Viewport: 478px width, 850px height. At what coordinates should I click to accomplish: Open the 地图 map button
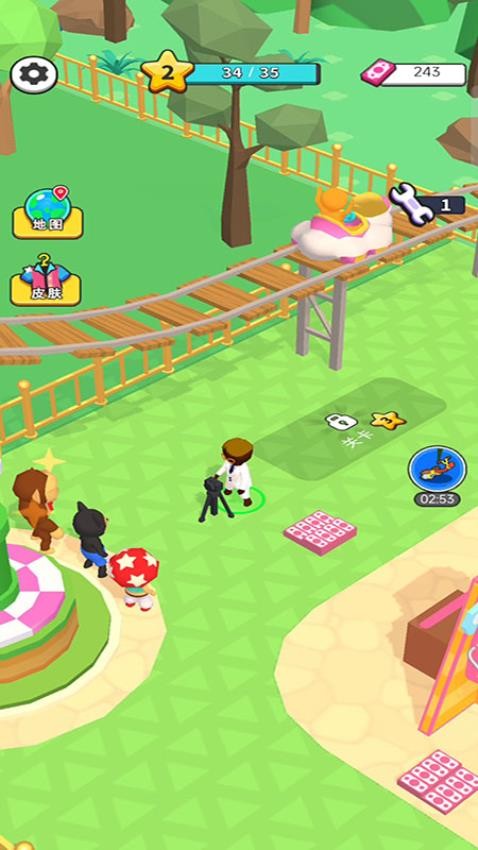point(48,212)
